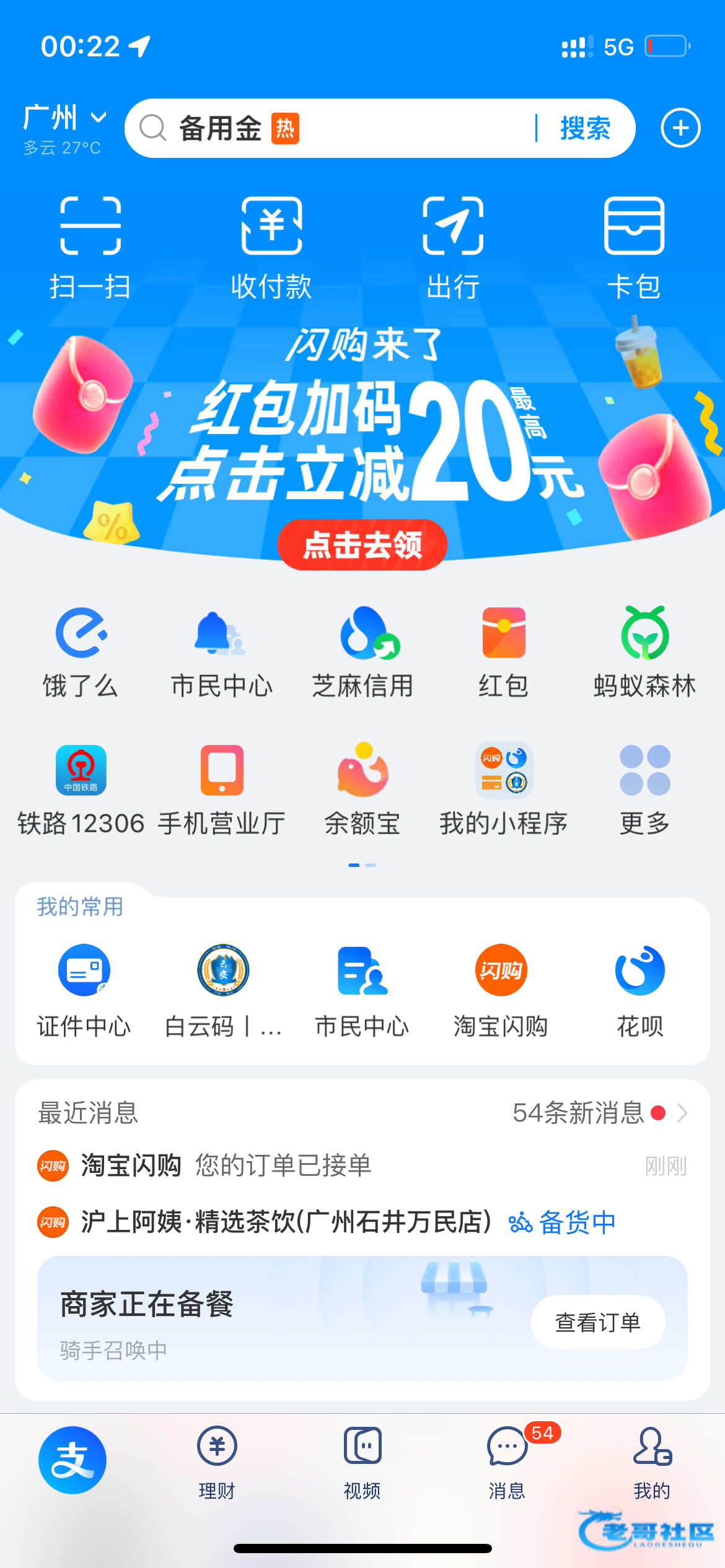
Task: Open 出行 transport services
Action: tap(453, 248)
